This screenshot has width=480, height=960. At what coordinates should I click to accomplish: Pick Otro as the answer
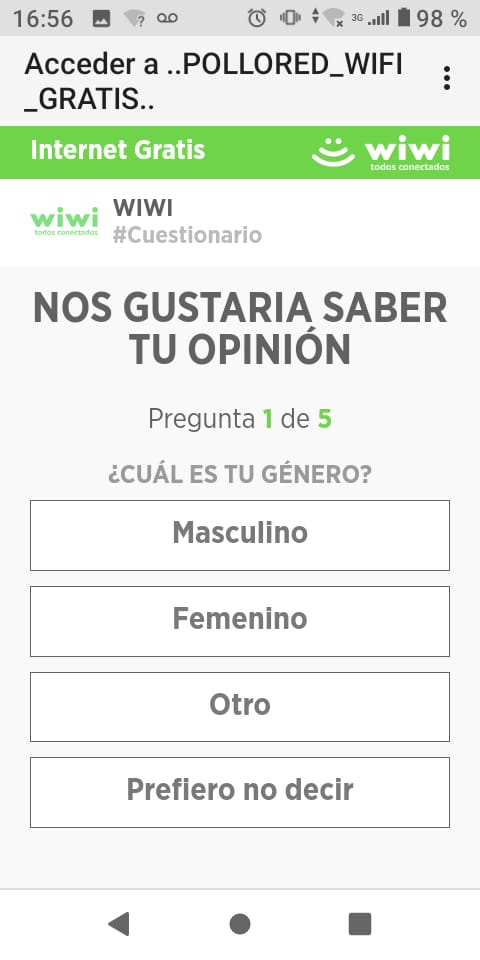[x=240, y=707]
